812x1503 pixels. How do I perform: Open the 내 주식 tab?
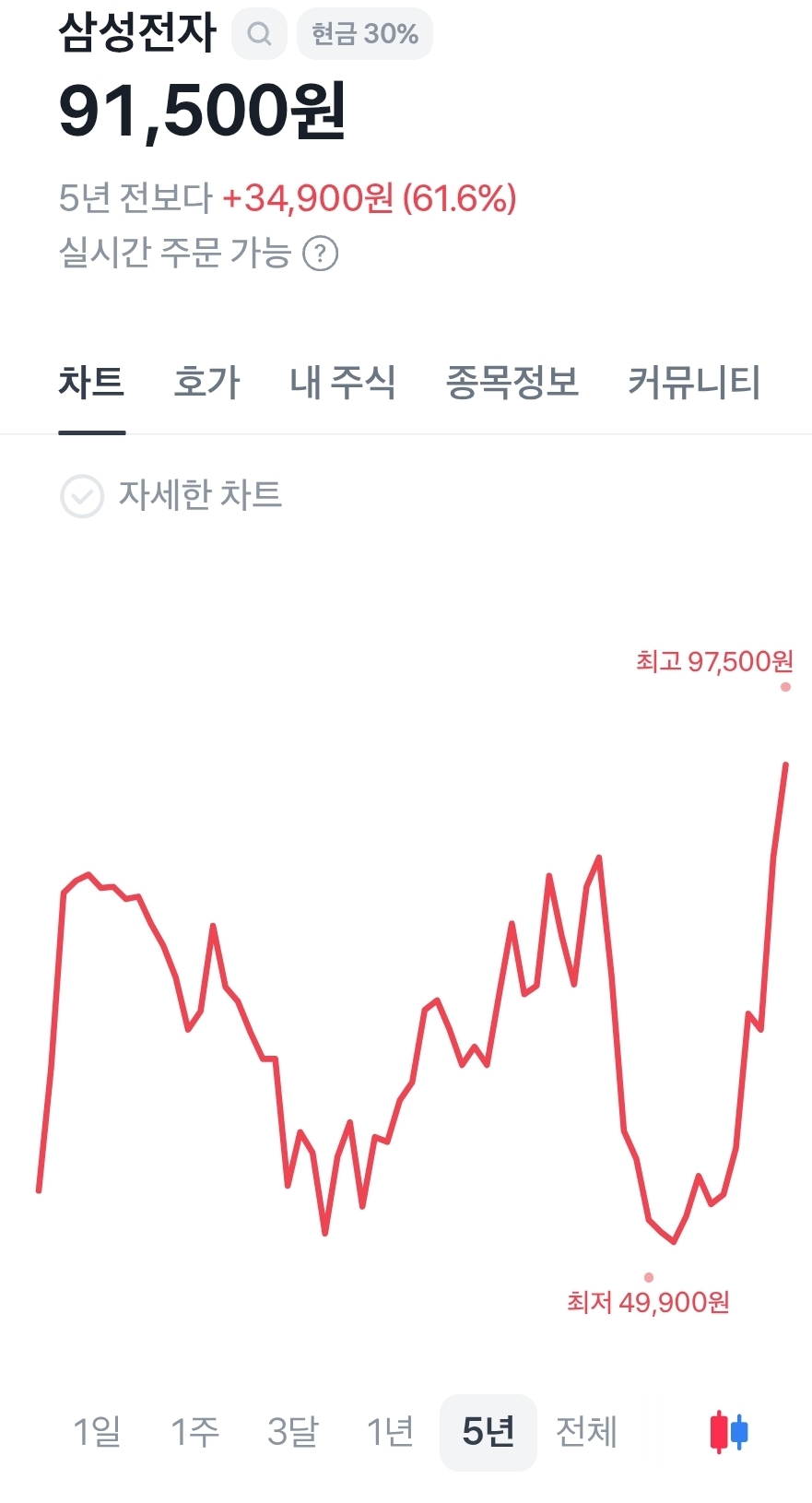click(x=343, y=382)
